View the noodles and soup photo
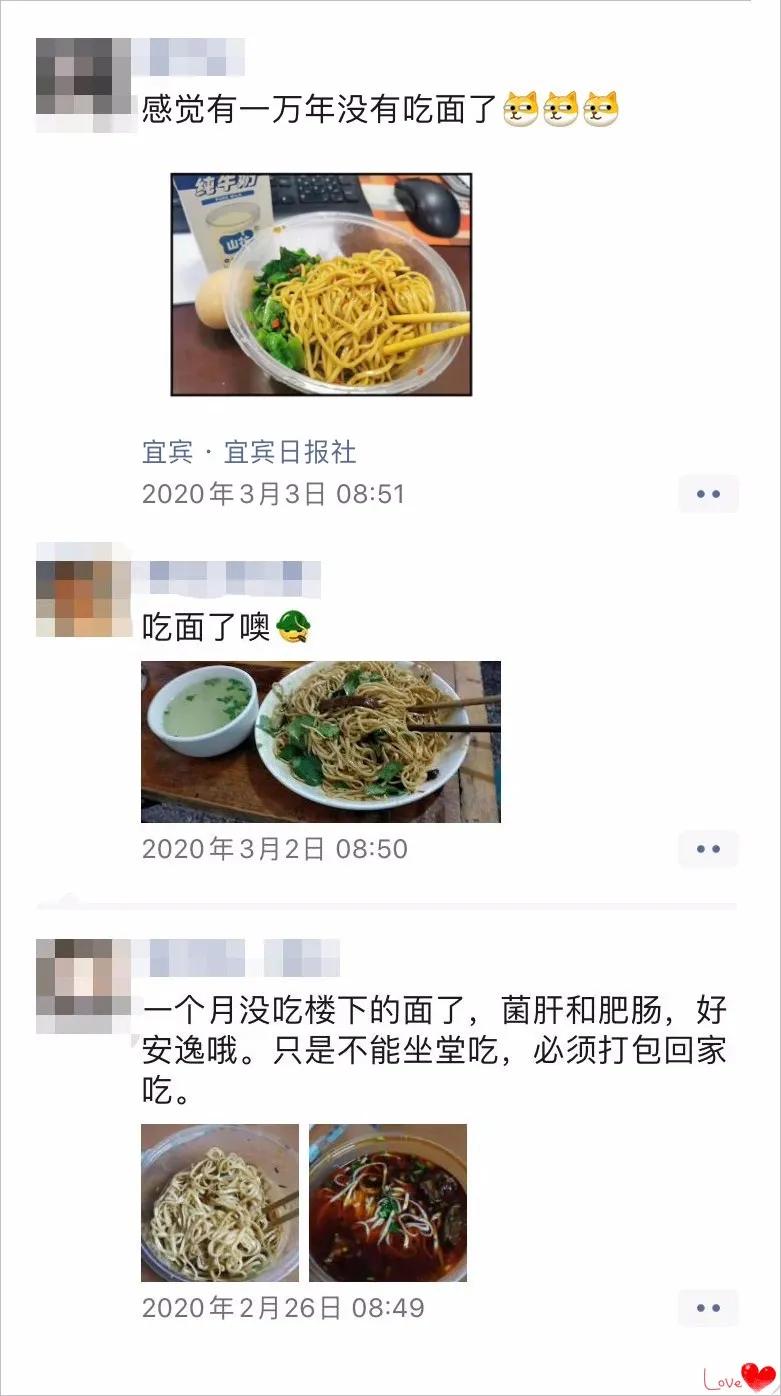Viewport: 781px width, 1396px height. [x=320, y=742]
